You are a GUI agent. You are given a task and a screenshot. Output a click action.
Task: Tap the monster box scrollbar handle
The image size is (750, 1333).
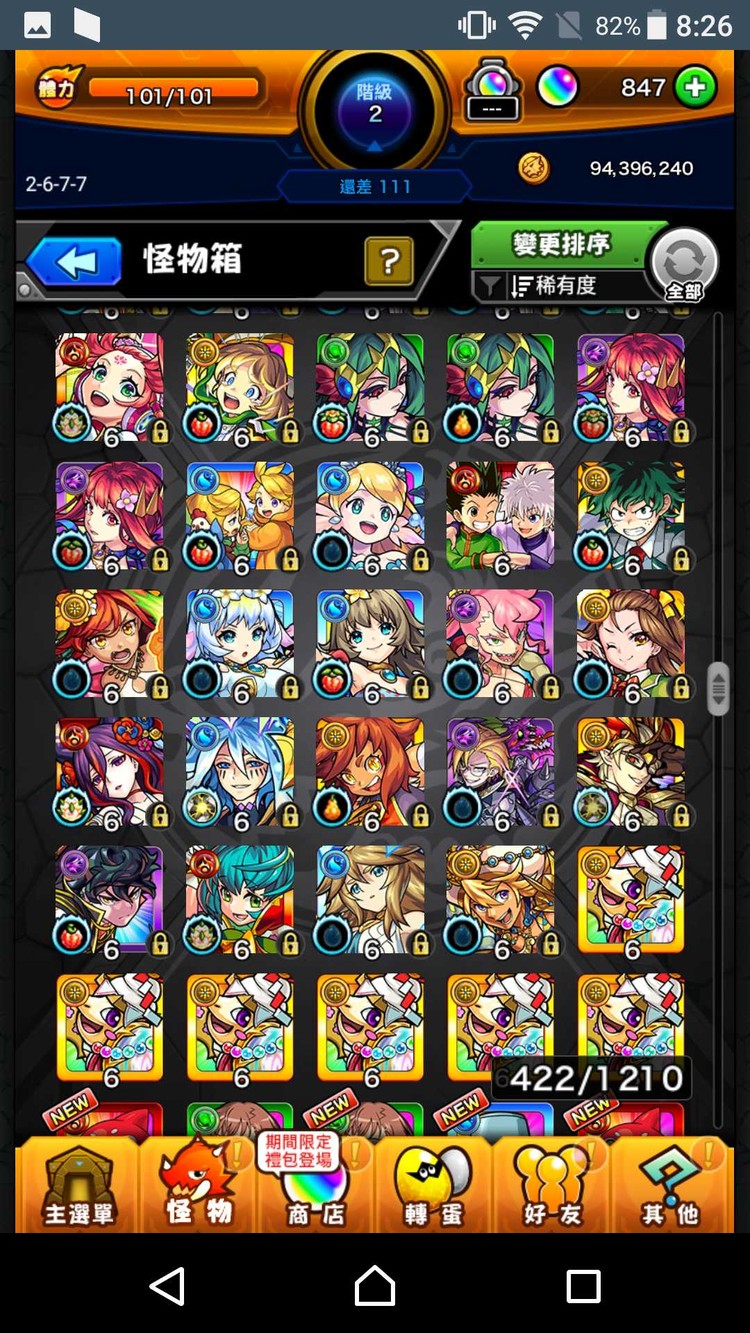coord(718,689)
